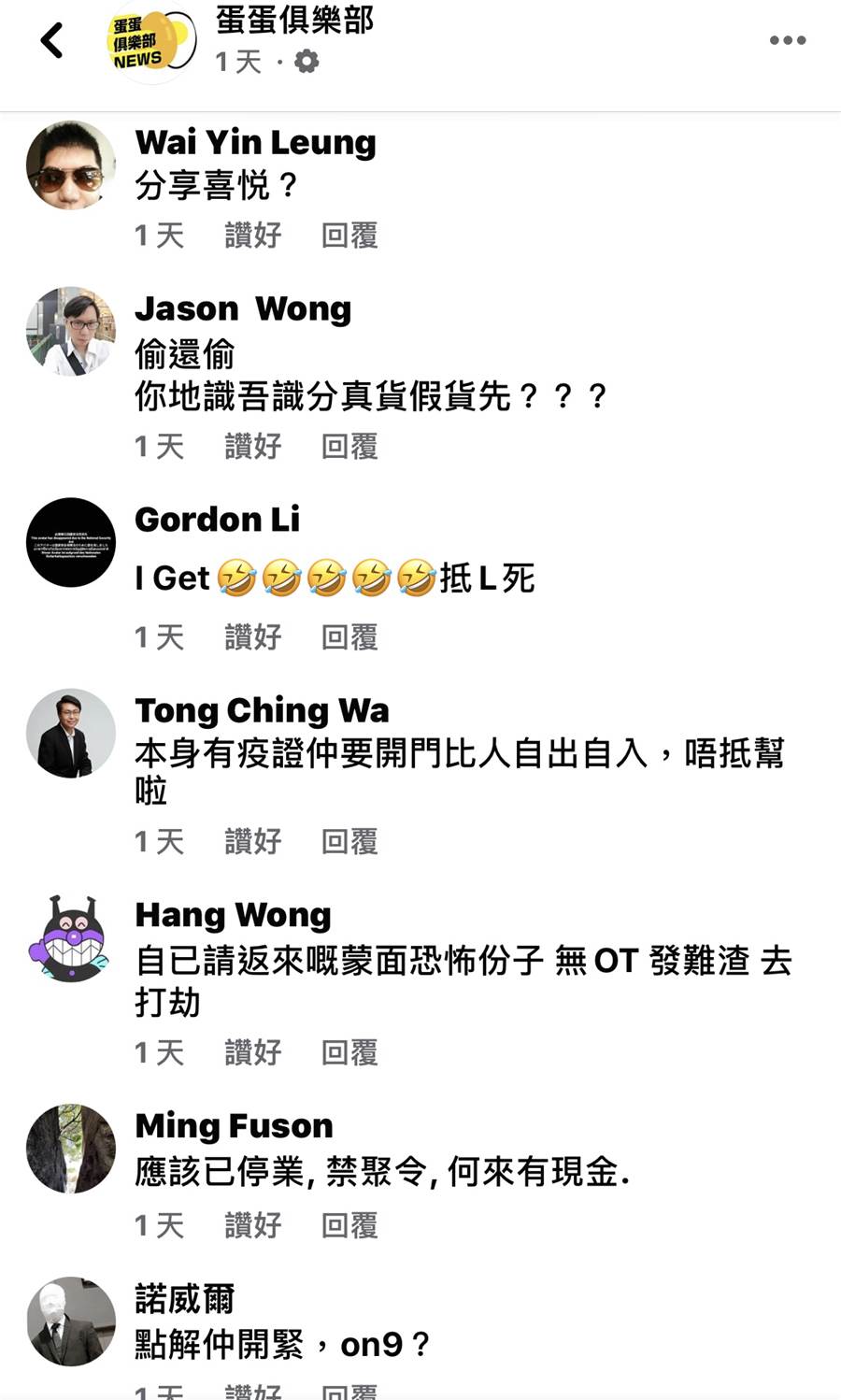Viewport: 841px width, 1400px height.
Task: Like Hang Wong's comment
Action: pyautogui.click(x=252, y=1052)
